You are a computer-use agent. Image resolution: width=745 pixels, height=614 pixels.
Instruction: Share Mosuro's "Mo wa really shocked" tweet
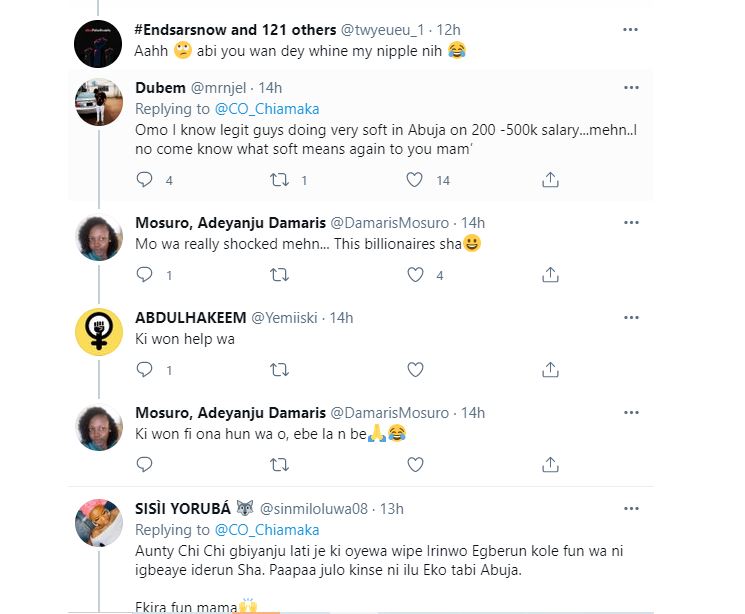550,274
